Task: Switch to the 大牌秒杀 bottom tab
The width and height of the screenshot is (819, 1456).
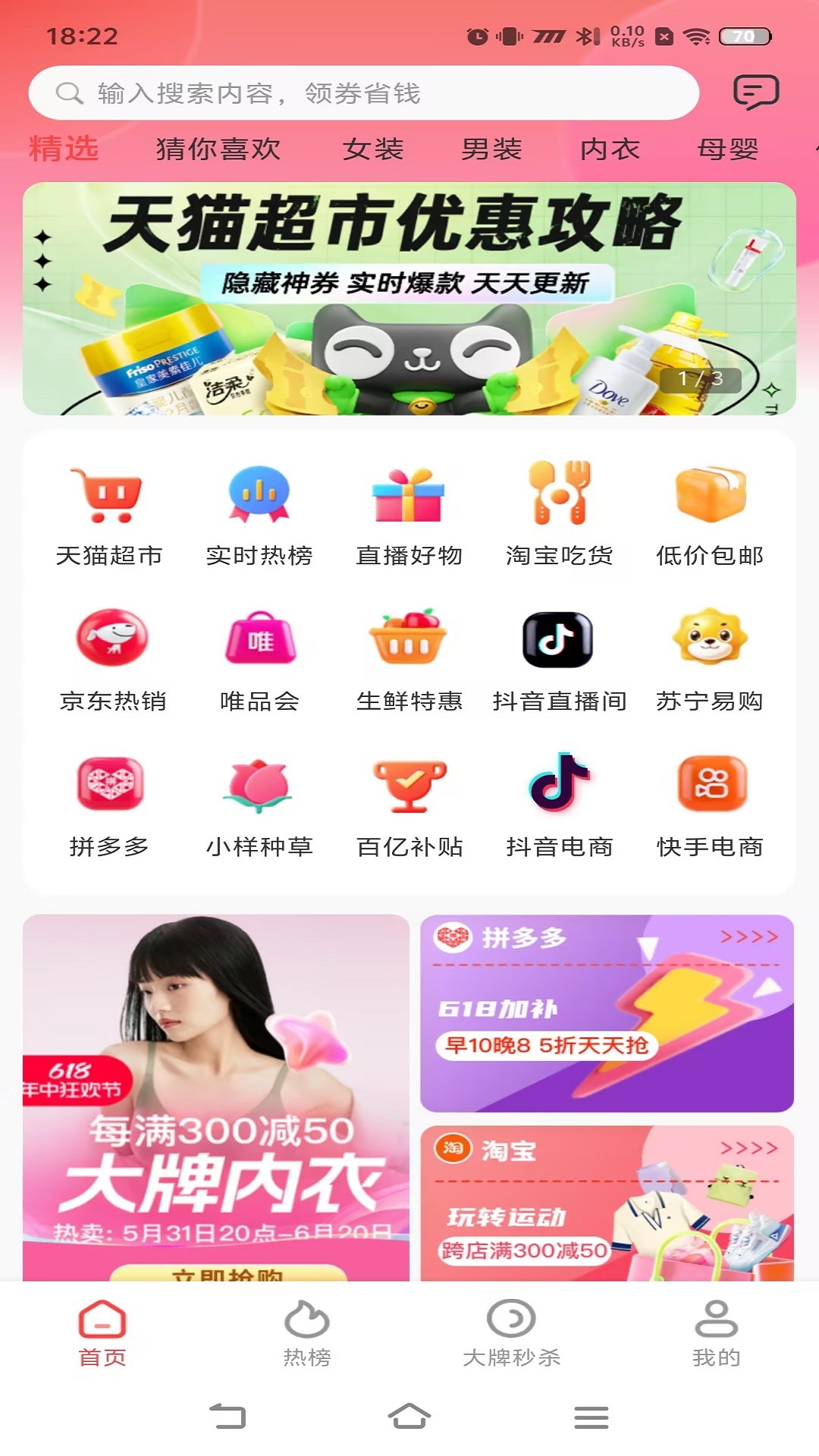Action: pyautogui.click(x=512, y=1333)
